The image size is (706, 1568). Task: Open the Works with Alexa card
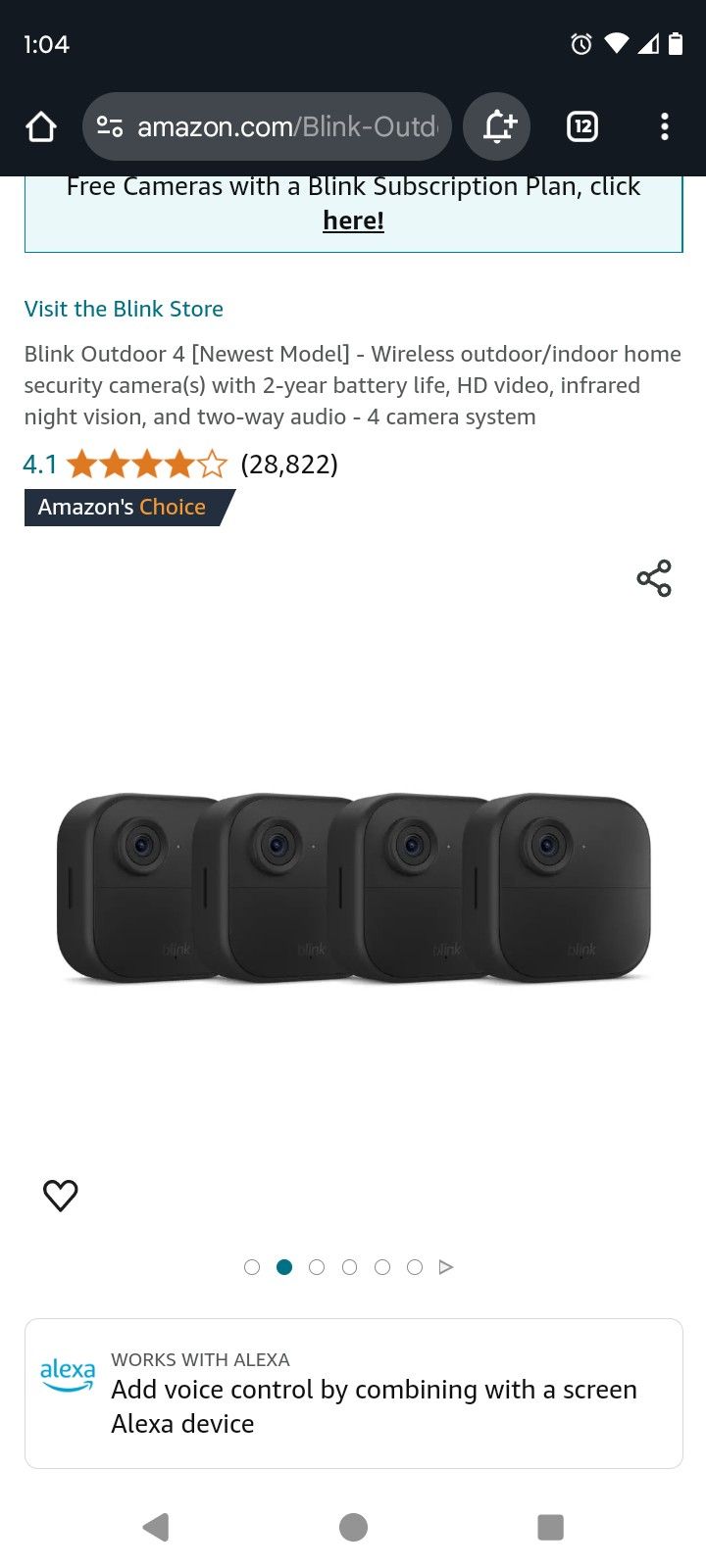click(353, 1393)
